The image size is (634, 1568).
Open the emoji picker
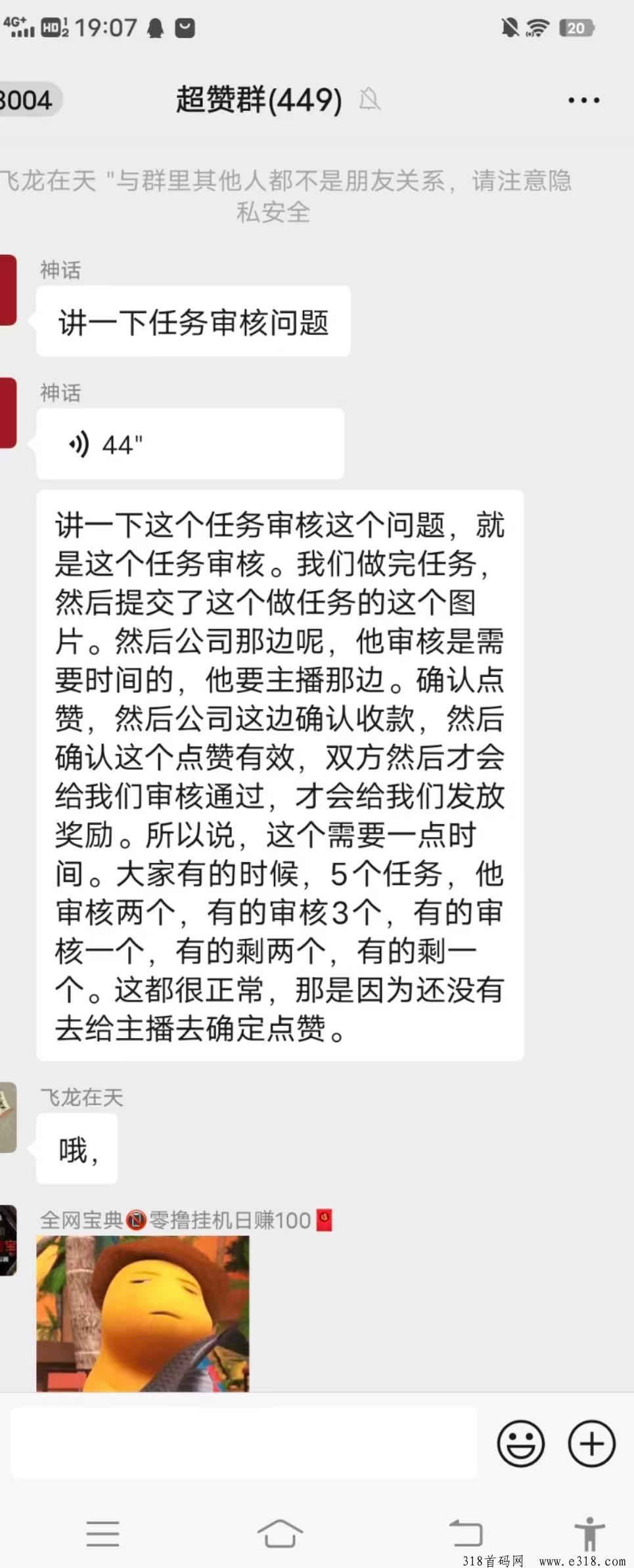click(x=520, y=1444)
